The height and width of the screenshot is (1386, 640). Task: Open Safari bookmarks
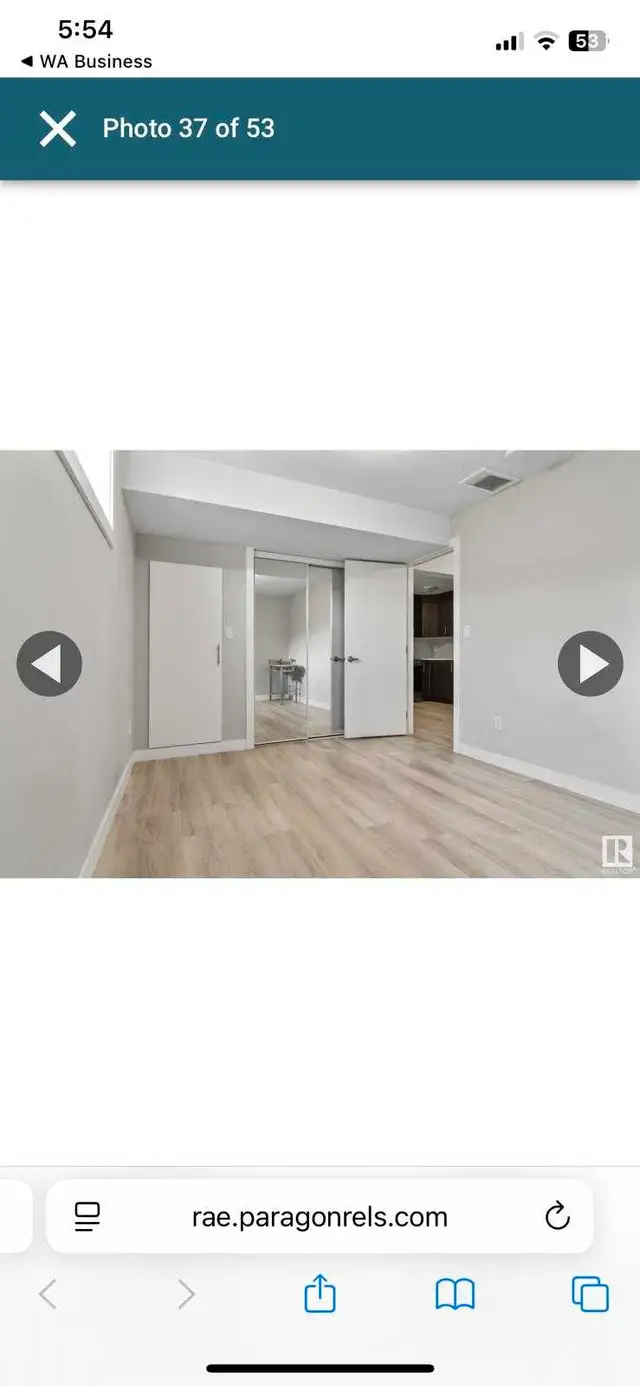pos(455,1294)
